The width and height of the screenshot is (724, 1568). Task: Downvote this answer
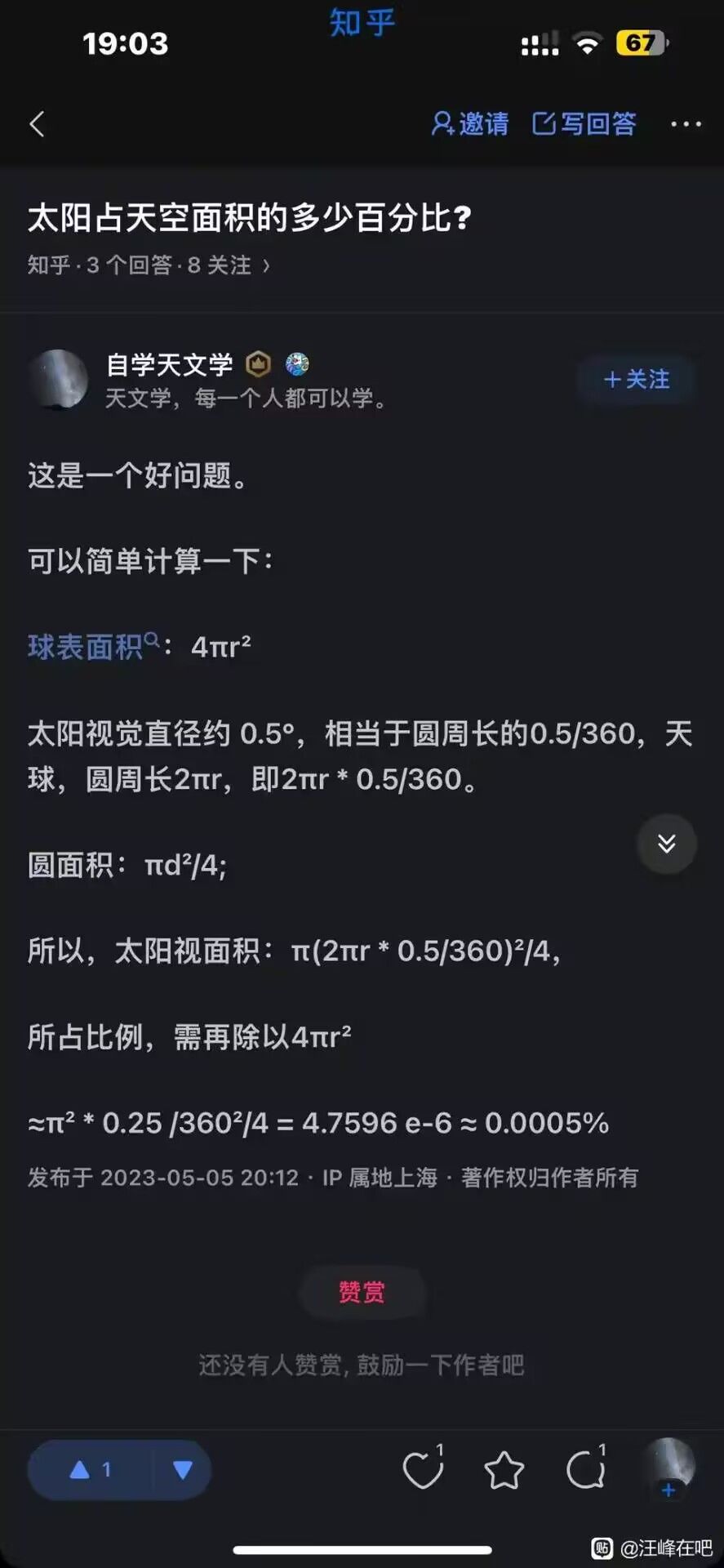coord(183,1470)
